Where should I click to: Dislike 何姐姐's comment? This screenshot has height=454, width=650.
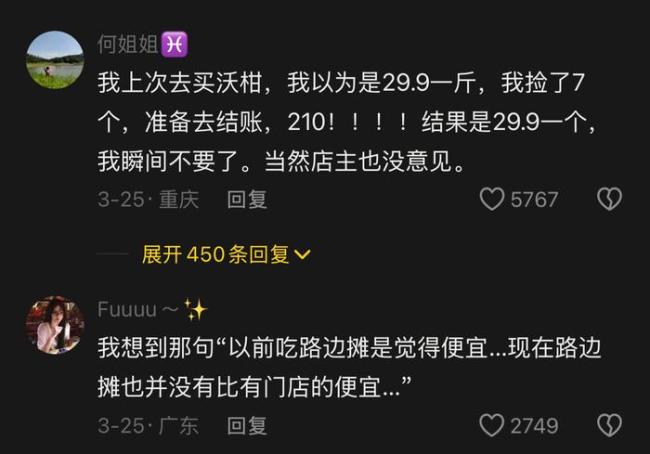(609, 200)
